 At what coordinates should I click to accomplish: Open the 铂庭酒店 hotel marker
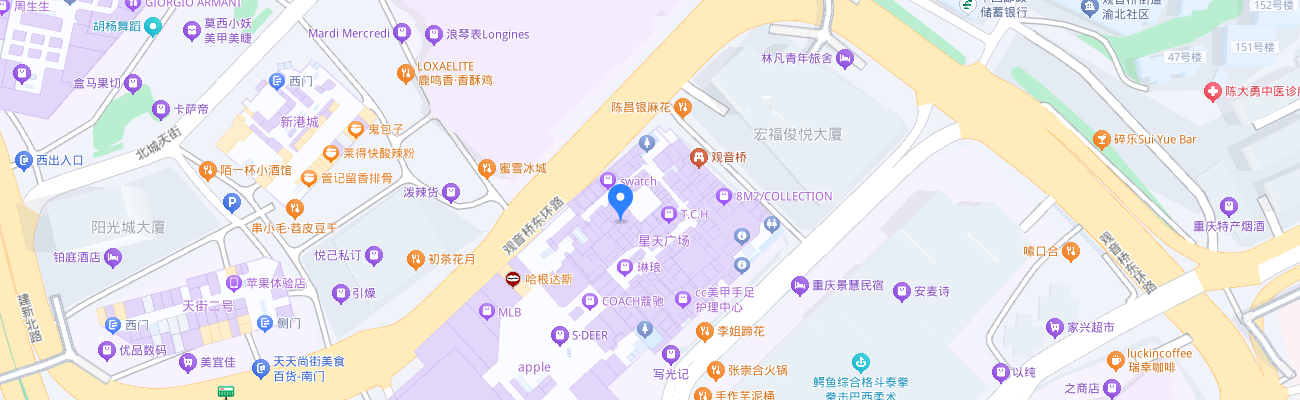pos(113,257)
